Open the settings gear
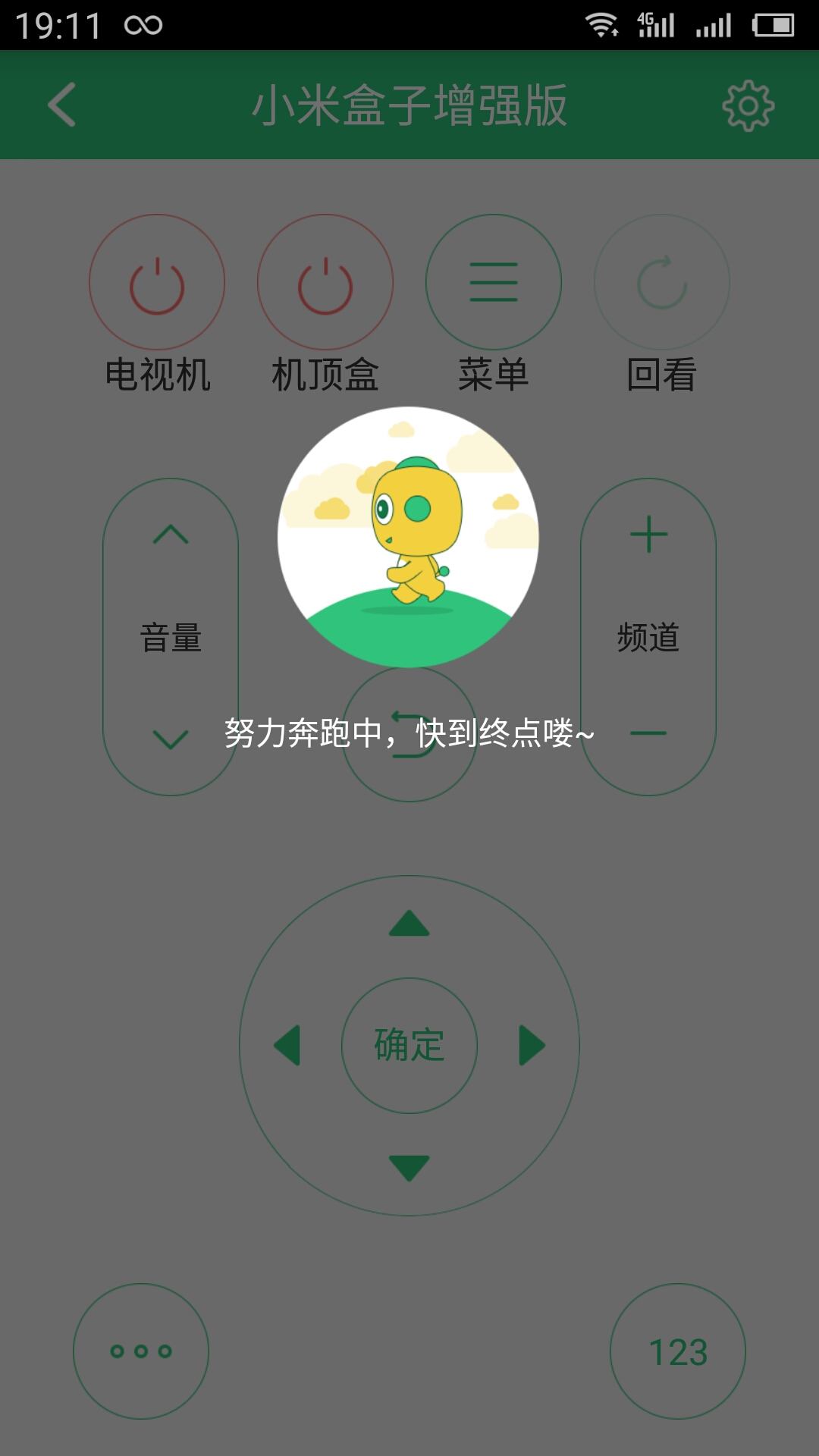Viewport: 819px width, 1456px height. point(746,106)
